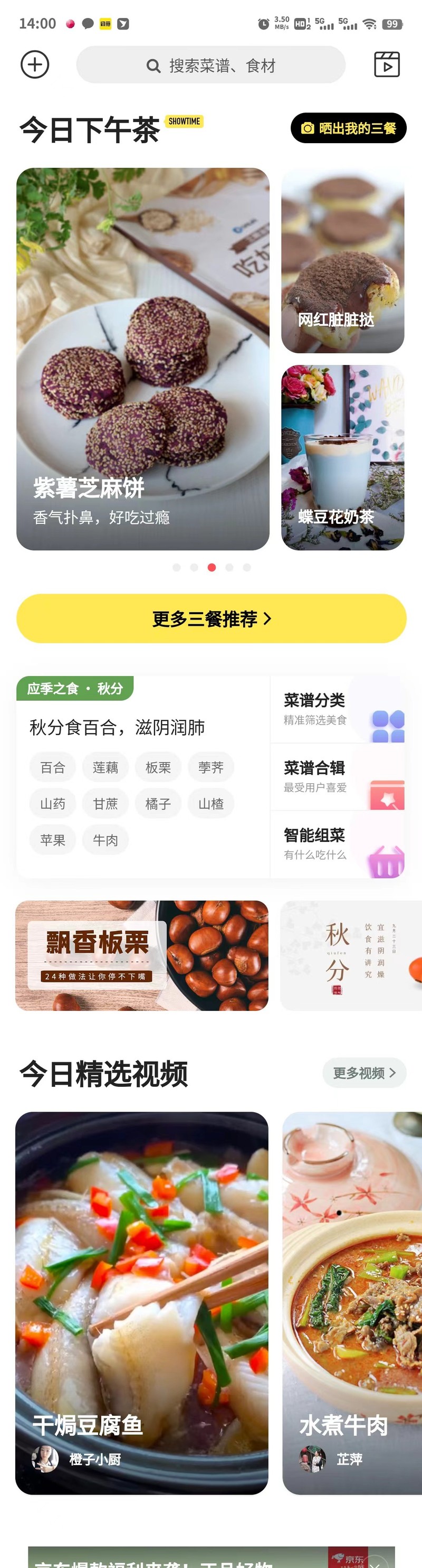Open the search box for recipes and ingredients

coord(210,65)
